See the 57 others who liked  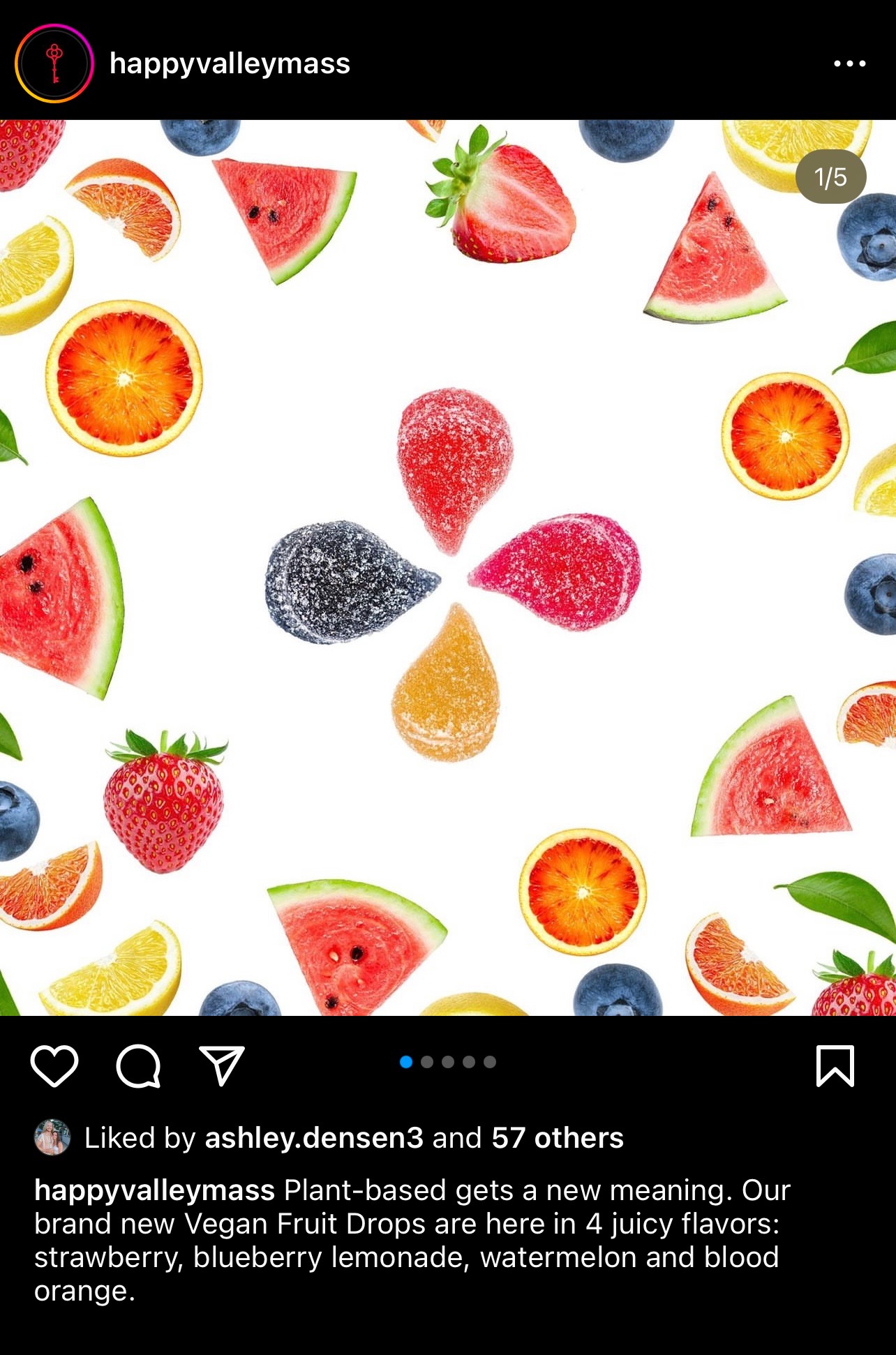[x=557, y=1138]
